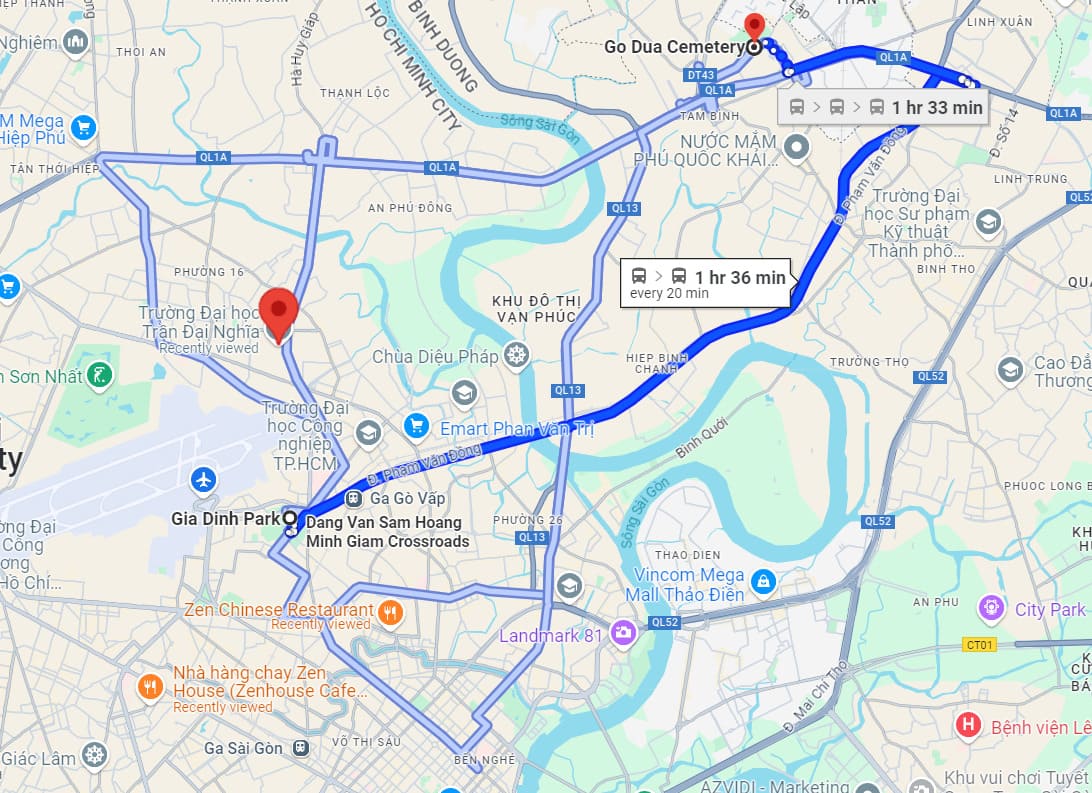Open Trường Đại học Sư phạm Kỹ thuật marker
The height and width of the screenshot is (793, 1092).
[x=989, y=222]
